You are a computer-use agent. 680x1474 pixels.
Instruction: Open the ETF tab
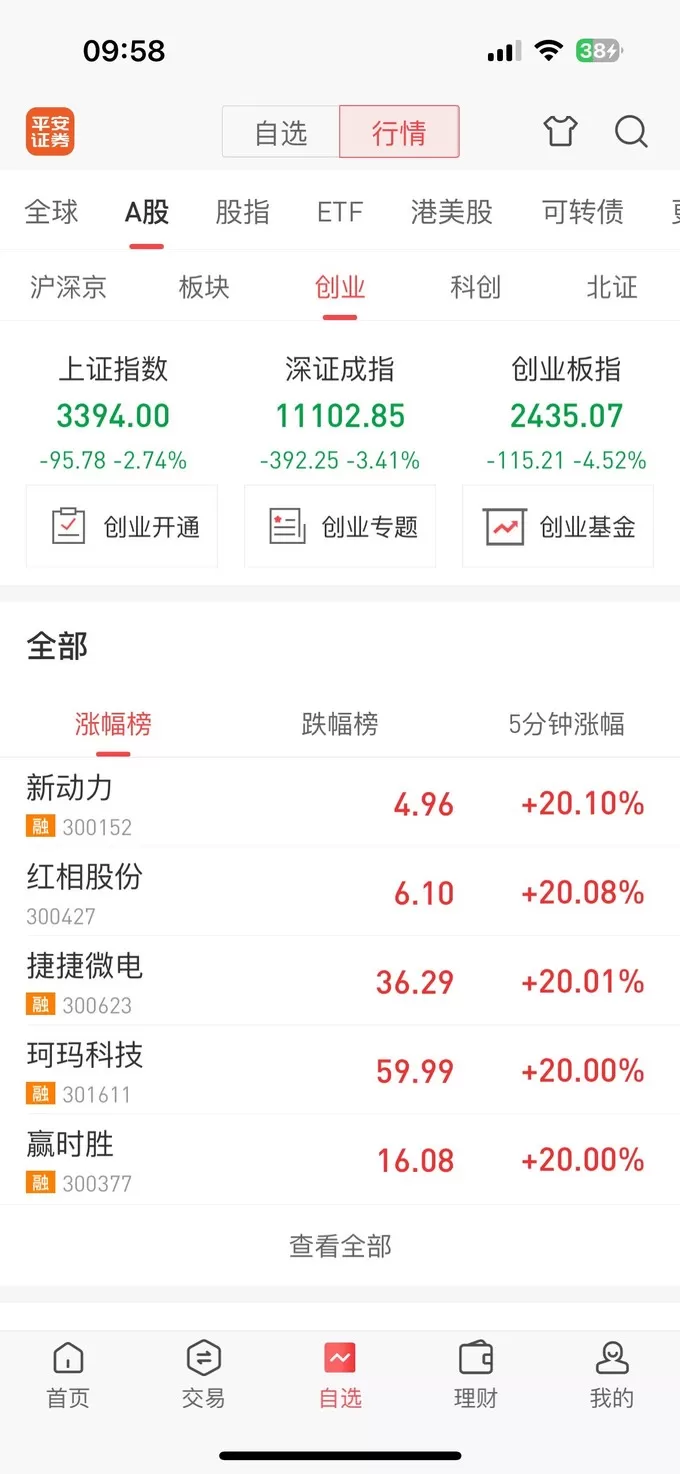(x=340, y=212)
